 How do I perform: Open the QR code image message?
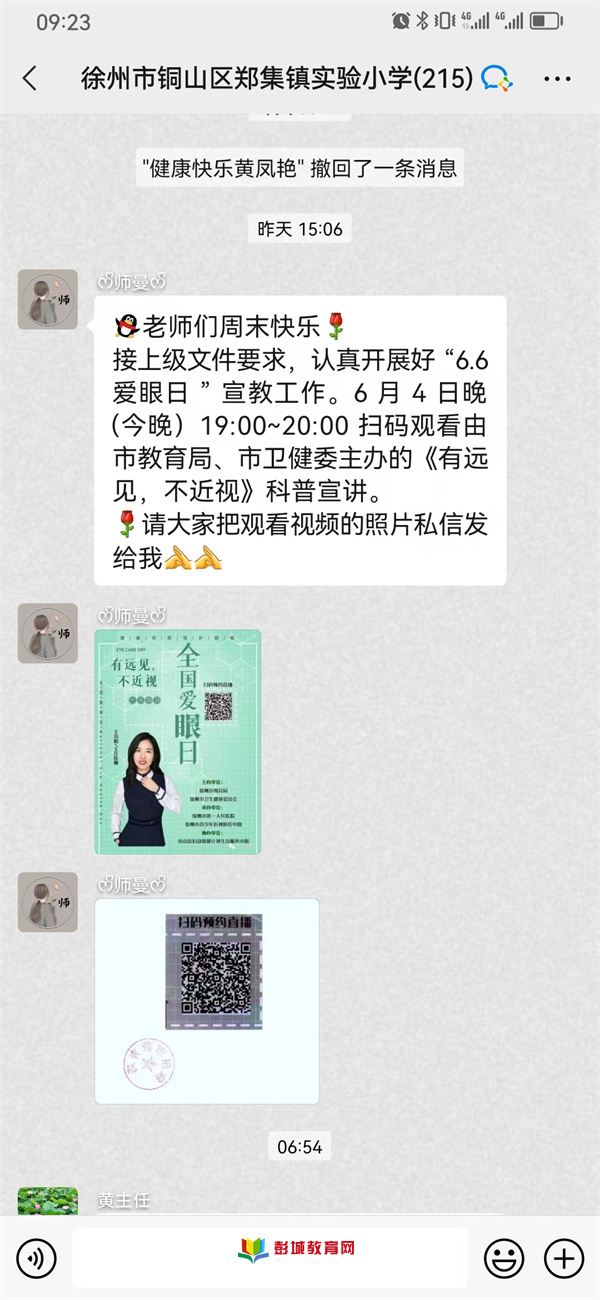pyautogui.click(x=207, y=1000)
